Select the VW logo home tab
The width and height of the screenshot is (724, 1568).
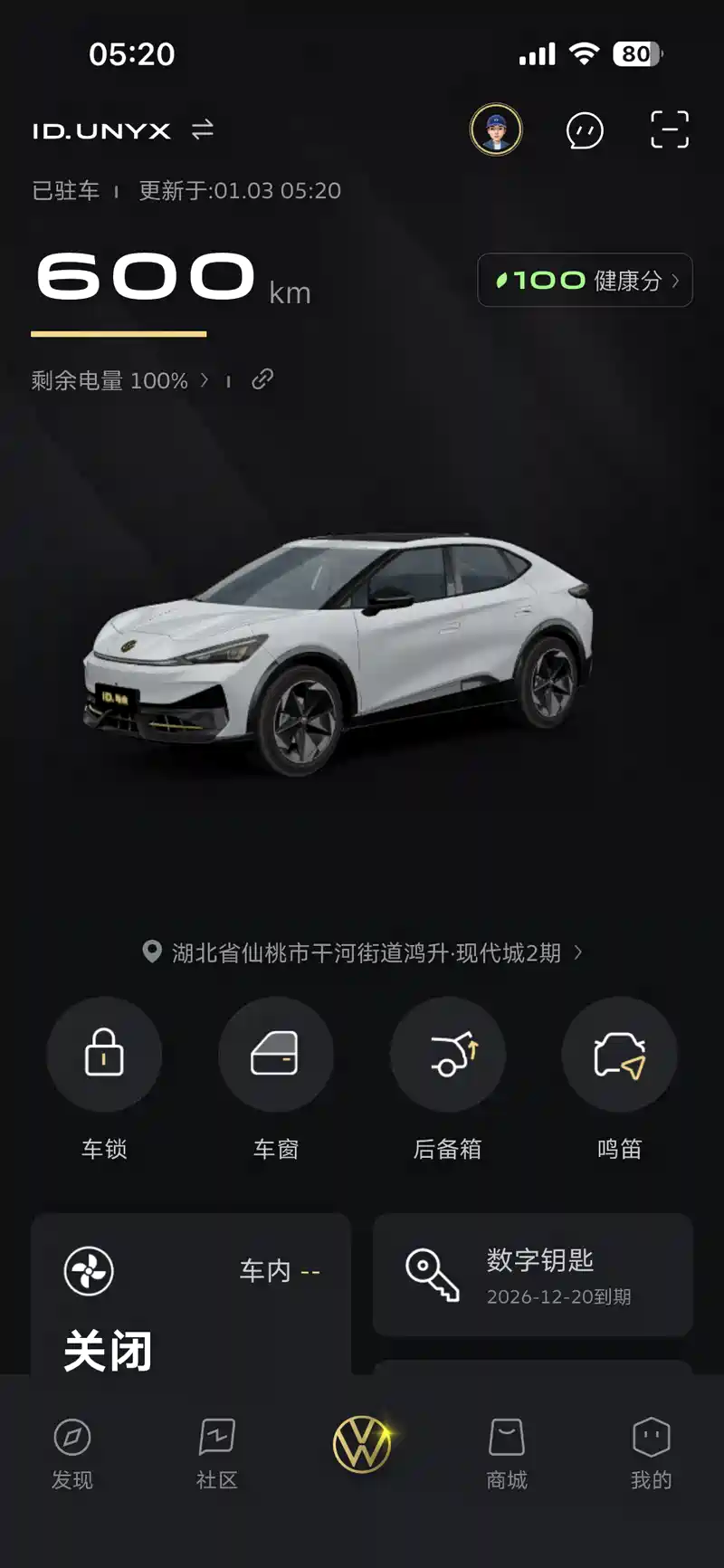coord(362,1445)
